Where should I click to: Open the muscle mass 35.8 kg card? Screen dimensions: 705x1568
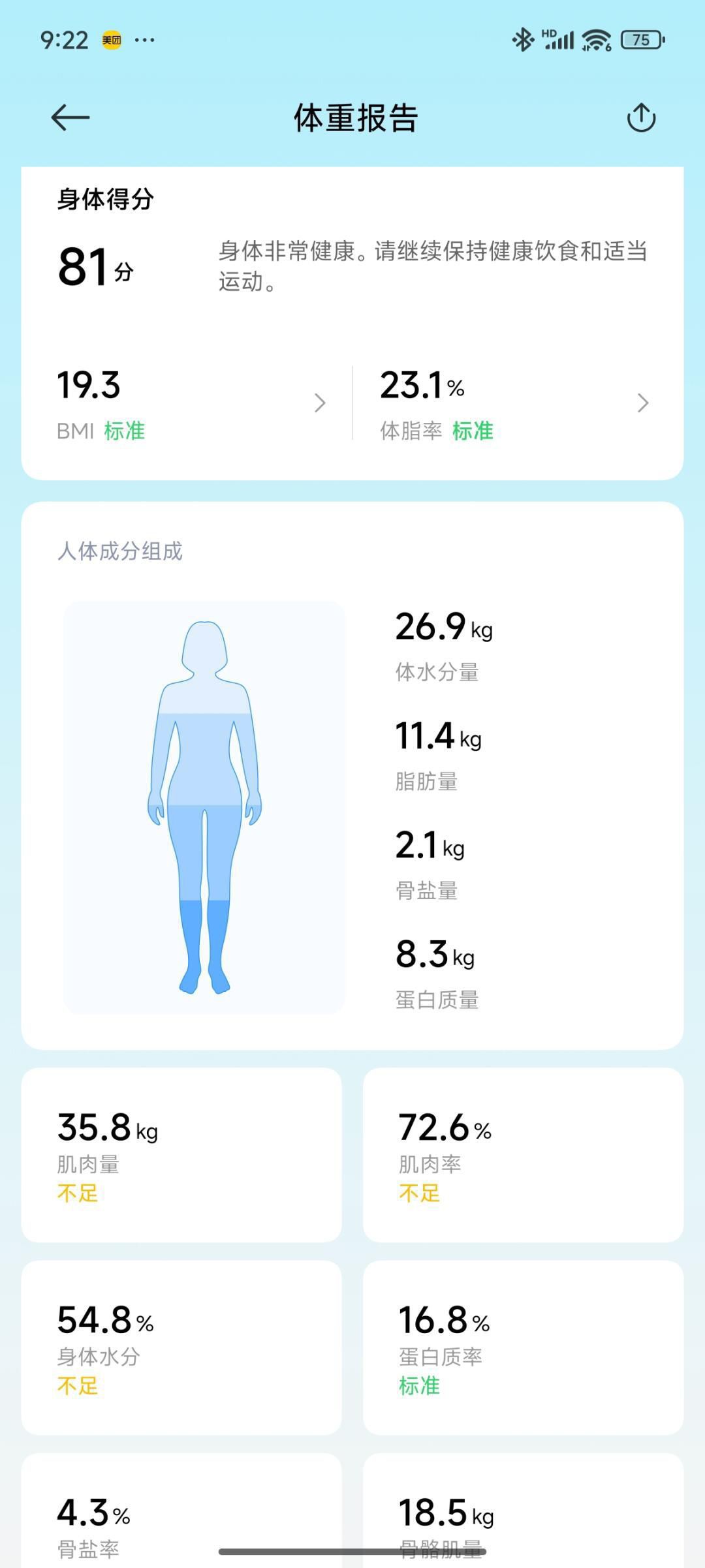click(181, 1155)
